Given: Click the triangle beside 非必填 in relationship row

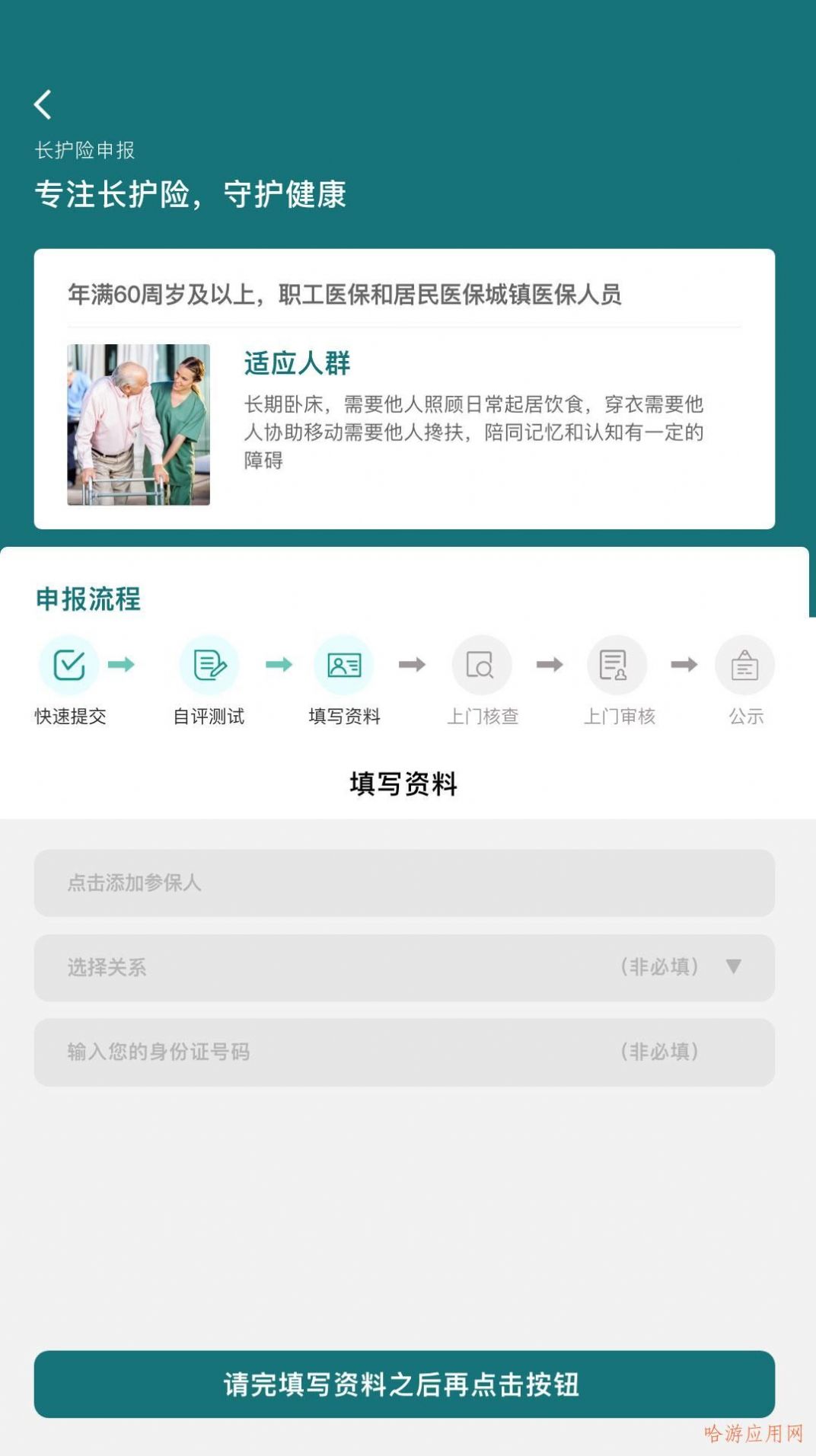Looking at the screenshot, I should (734, 967).
